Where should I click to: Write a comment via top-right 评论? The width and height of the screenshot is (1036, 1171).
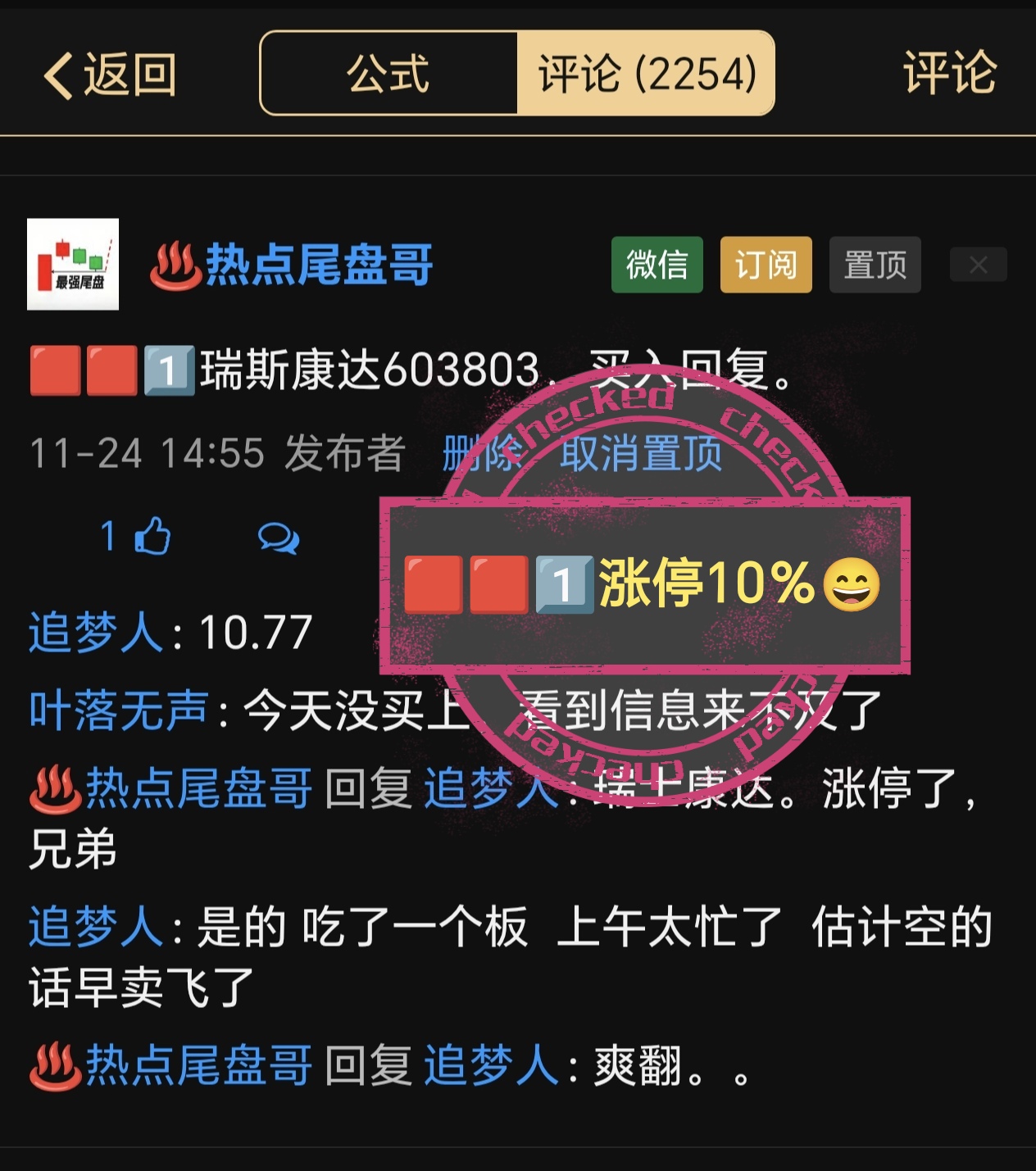[x=949, y=73]
